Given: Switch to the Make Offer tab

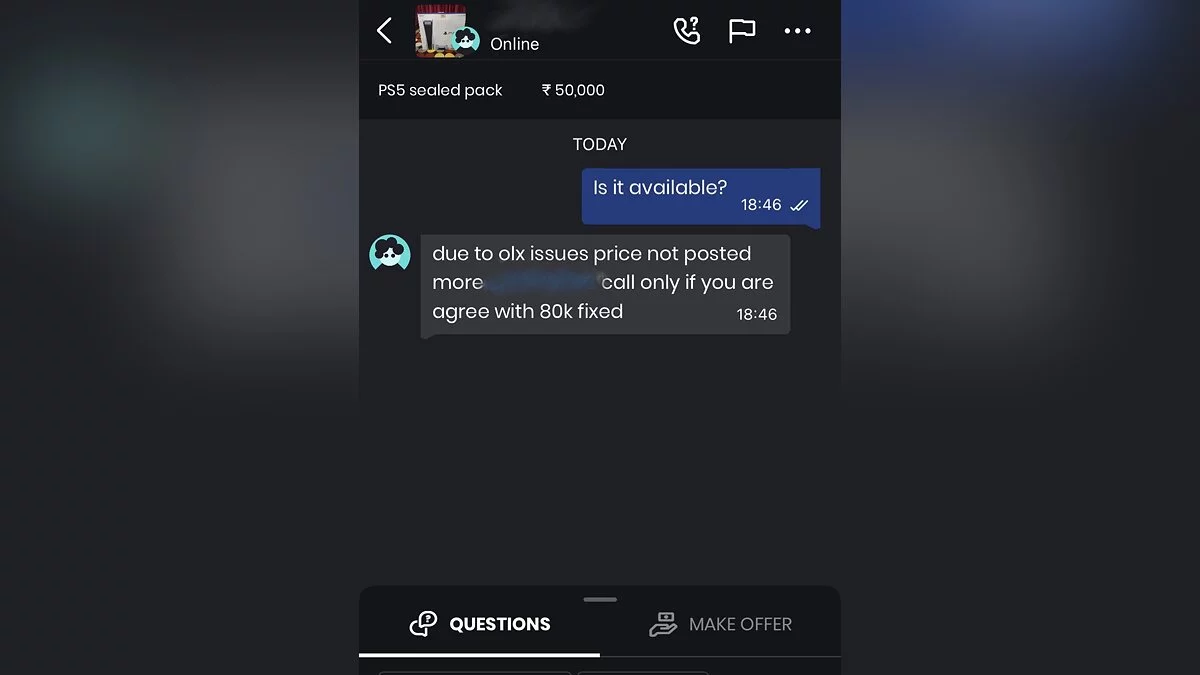Looking at the screenshot, I should (x=720, y=624).
